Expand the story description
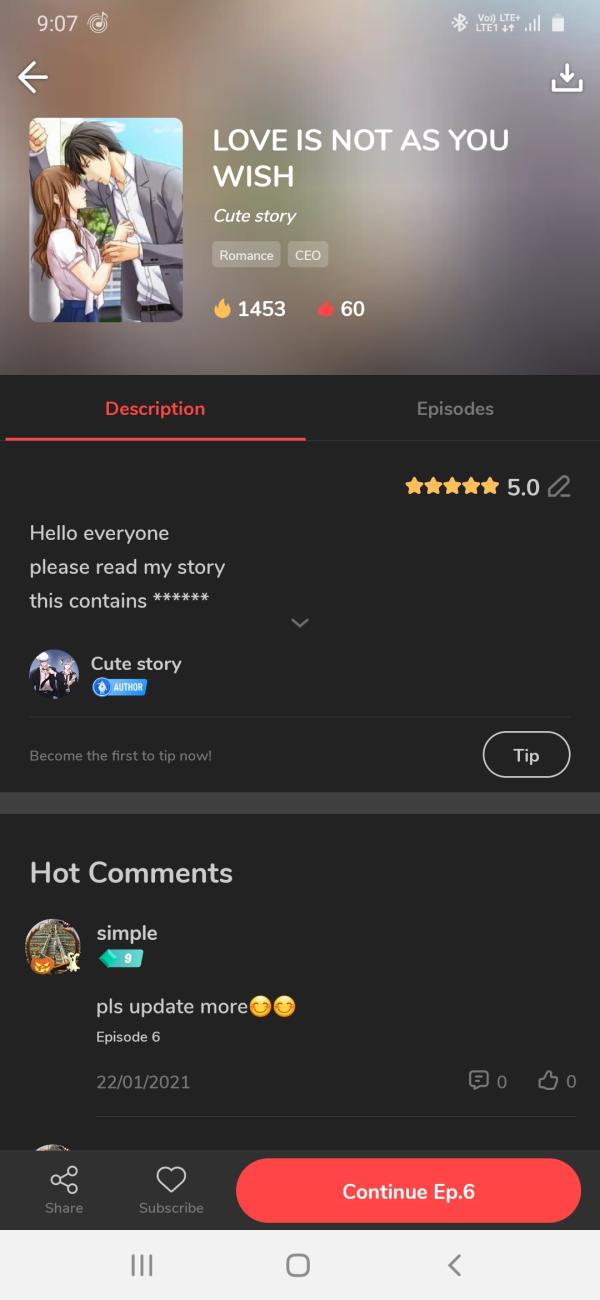 coord(300,623)
